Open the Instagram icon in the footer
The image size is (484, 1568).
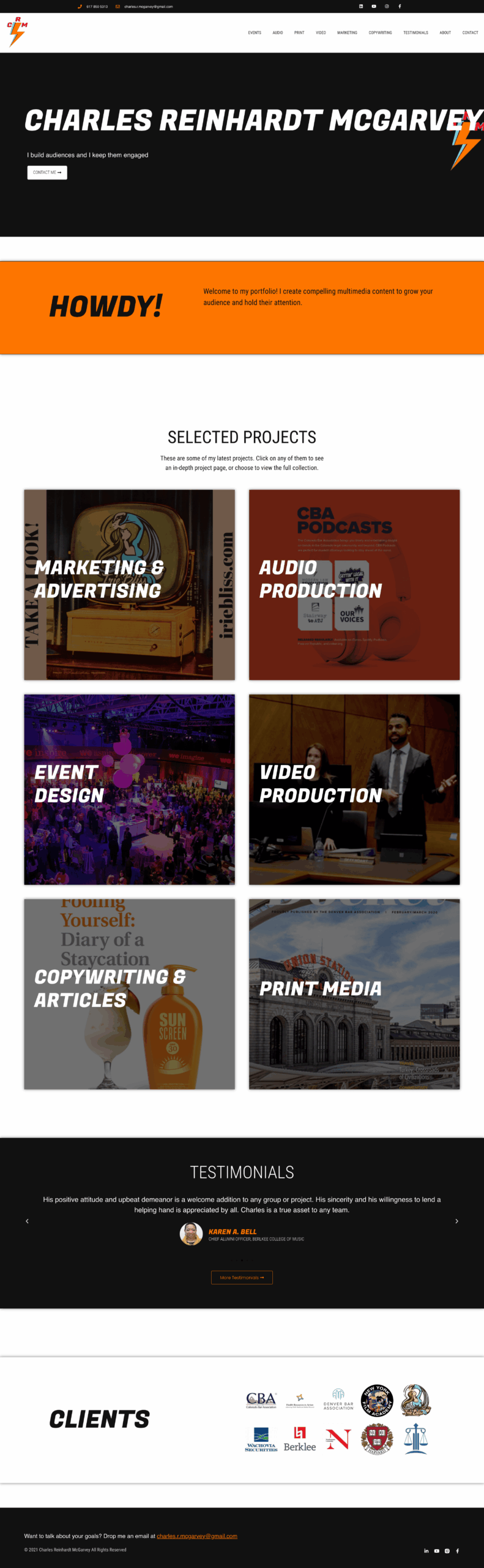[x=447, y=1551]
